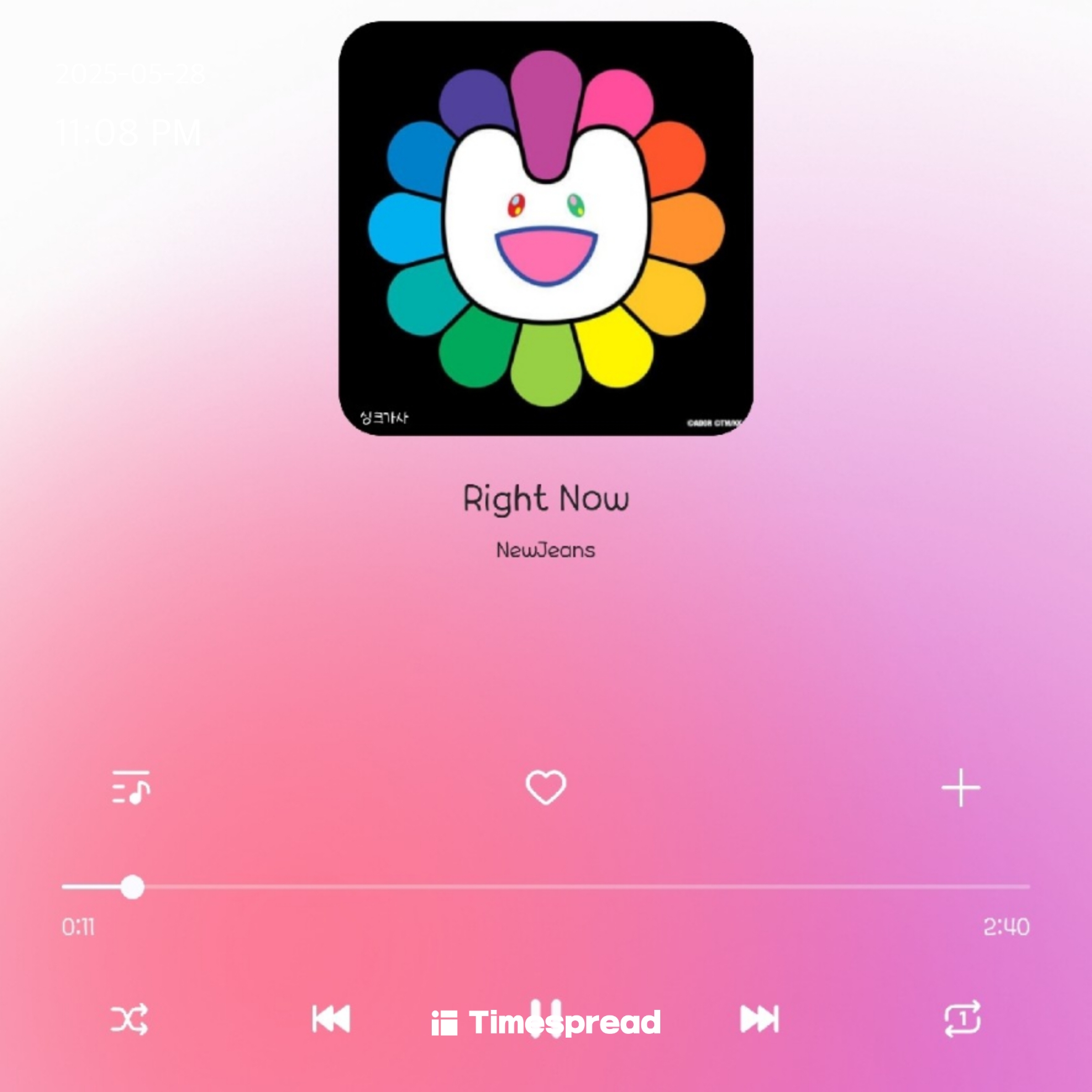Tap the playback progress slider
The image size is (1092, 1092).
tap(545, 887)
